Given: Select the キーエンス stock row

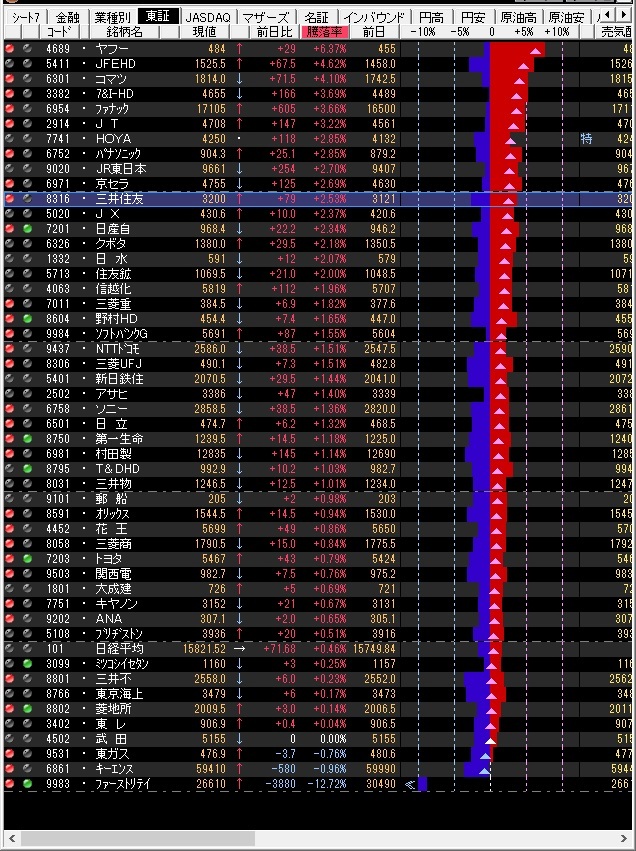Looking at the screenshot, I should [x=114, y=768].
